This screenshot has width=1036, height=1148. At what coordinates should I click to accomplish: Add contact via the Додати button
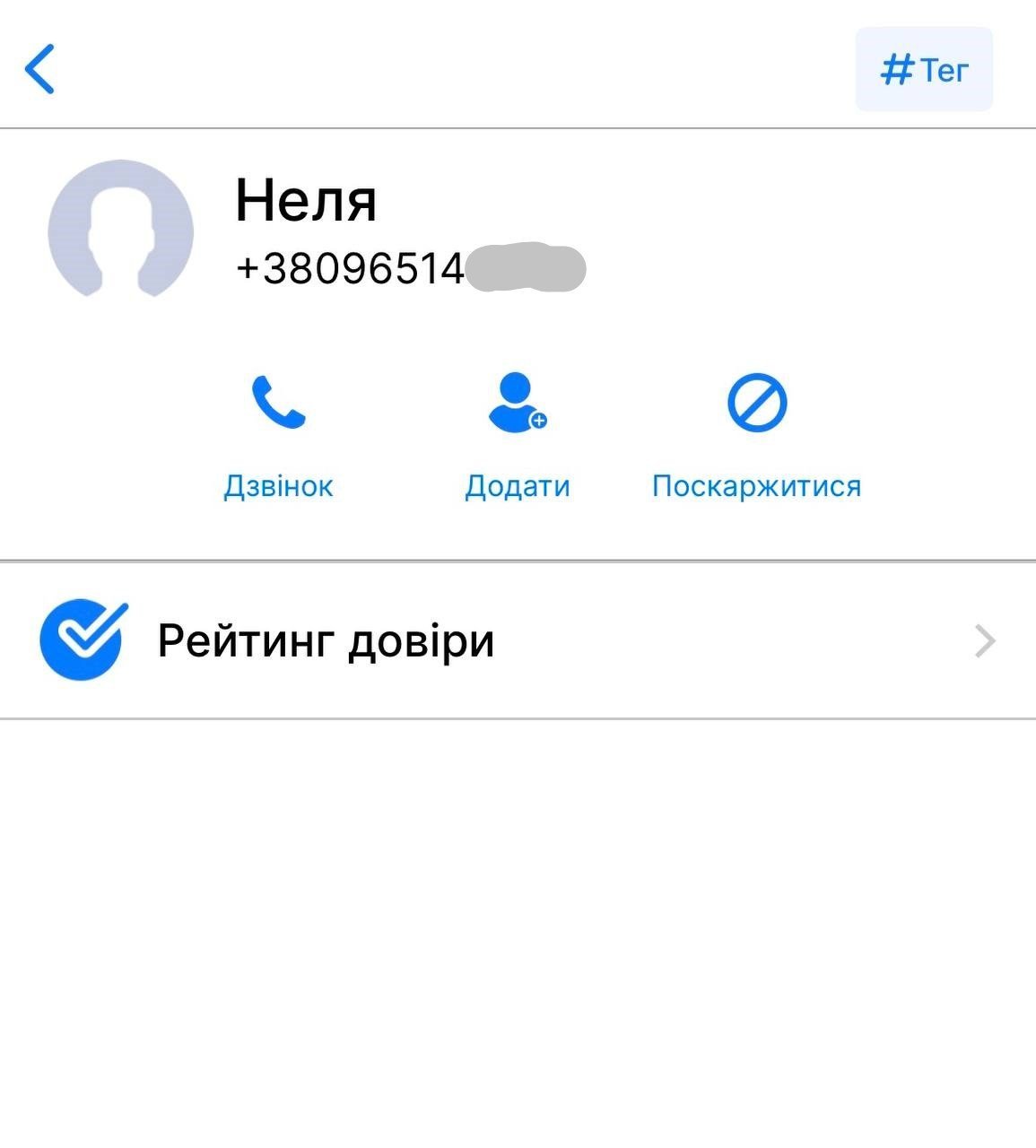[518, 435]
